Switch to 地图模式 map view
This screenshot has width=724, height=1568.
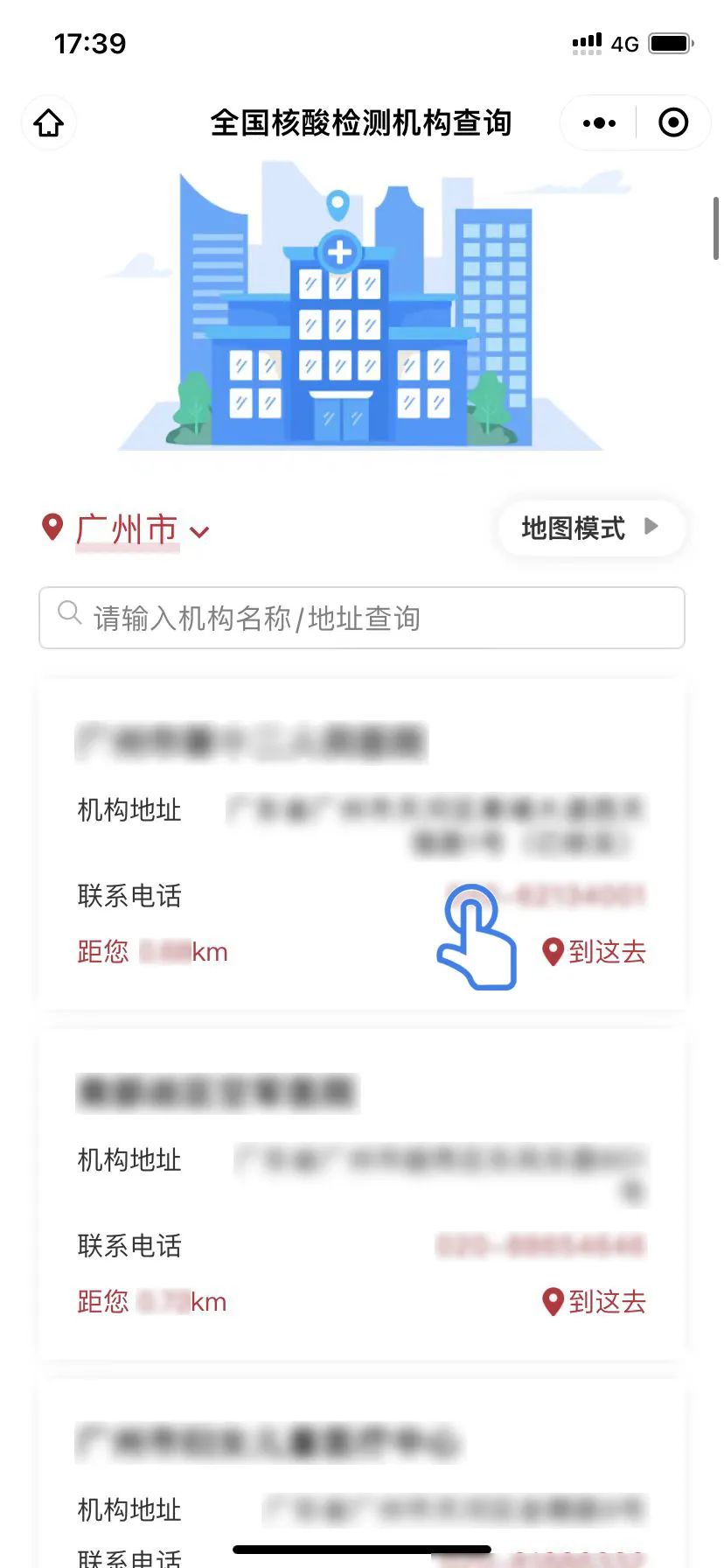[x=573, y=528]
